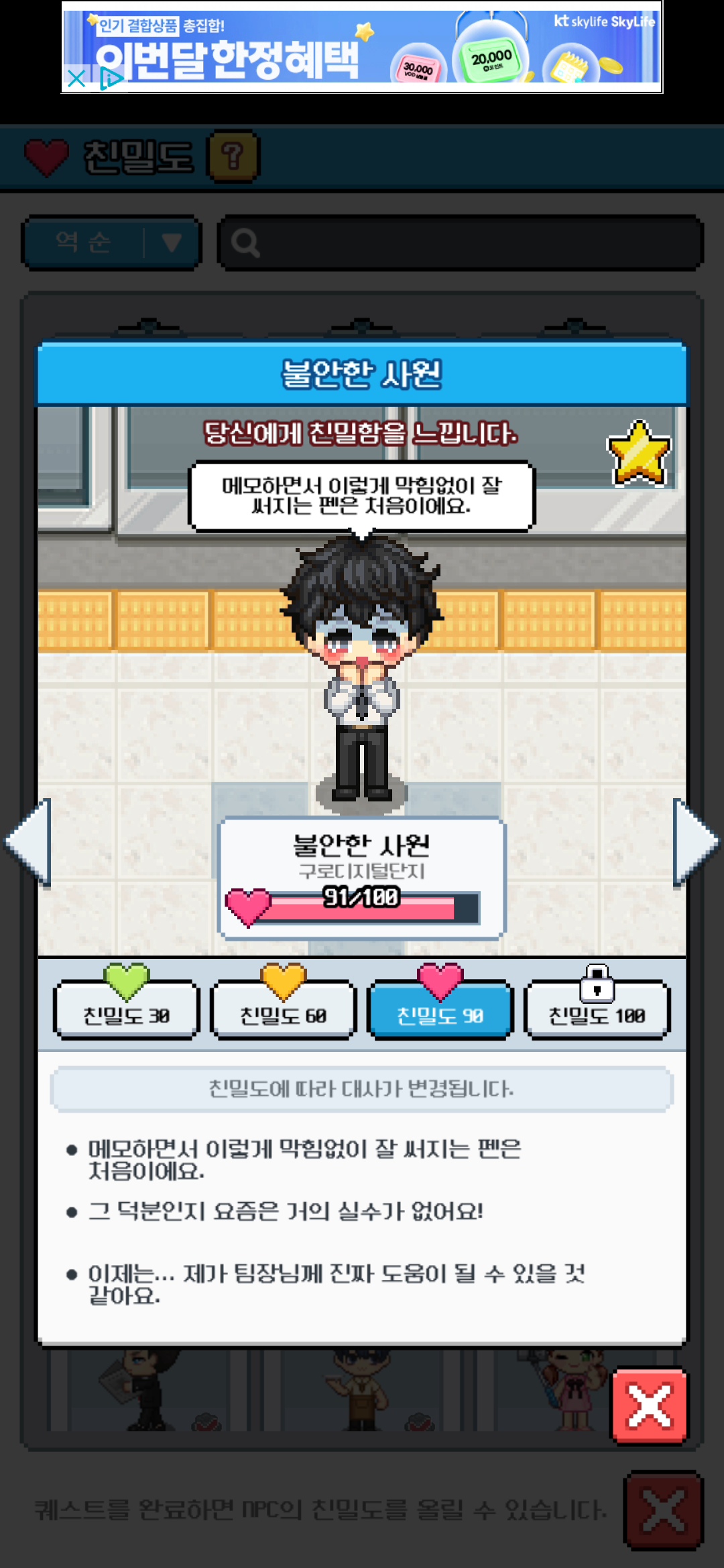Screen dimensions: 724x1568
Task: Select the 친밀도 30 tab
Action: pos(127,1010)
